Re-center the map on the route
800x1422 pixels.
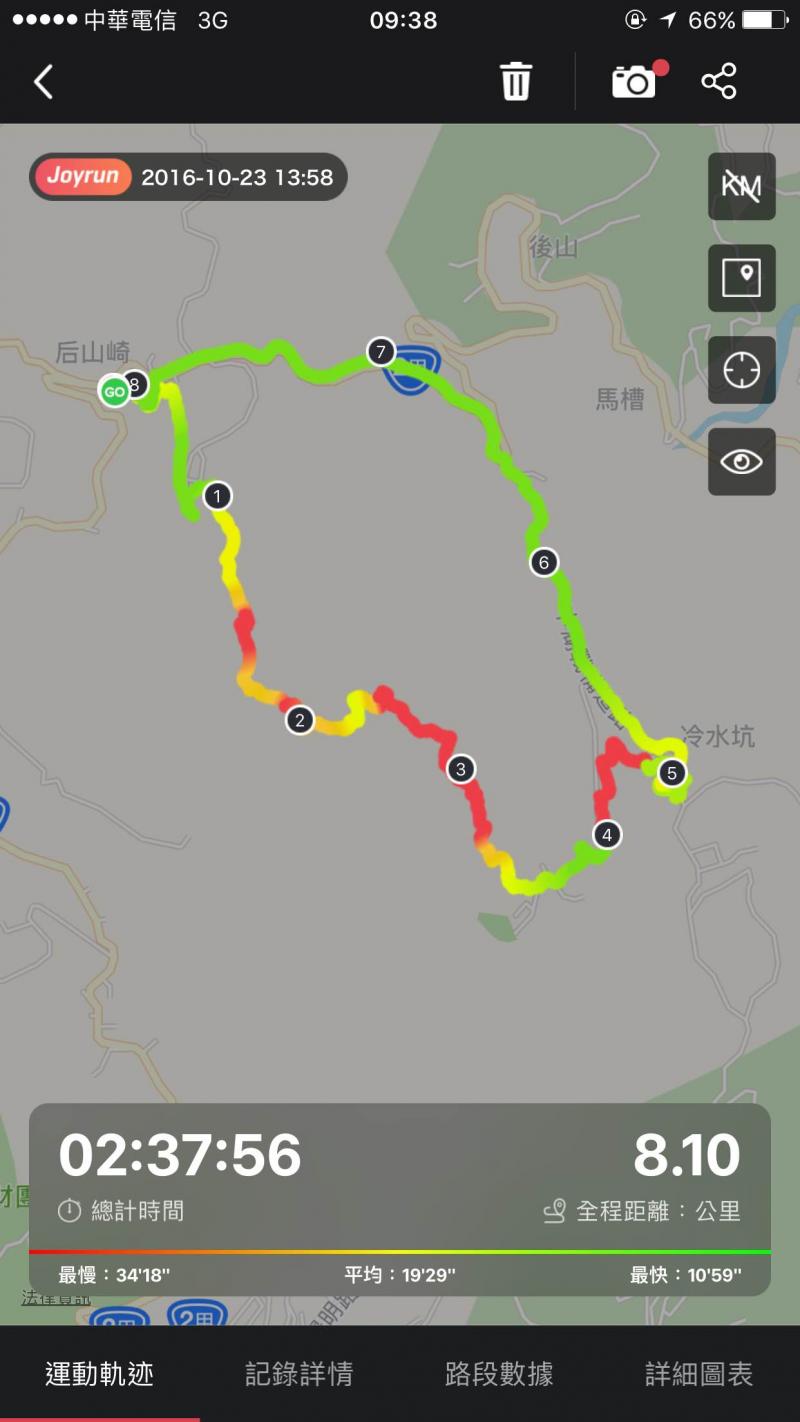point(741,370)
